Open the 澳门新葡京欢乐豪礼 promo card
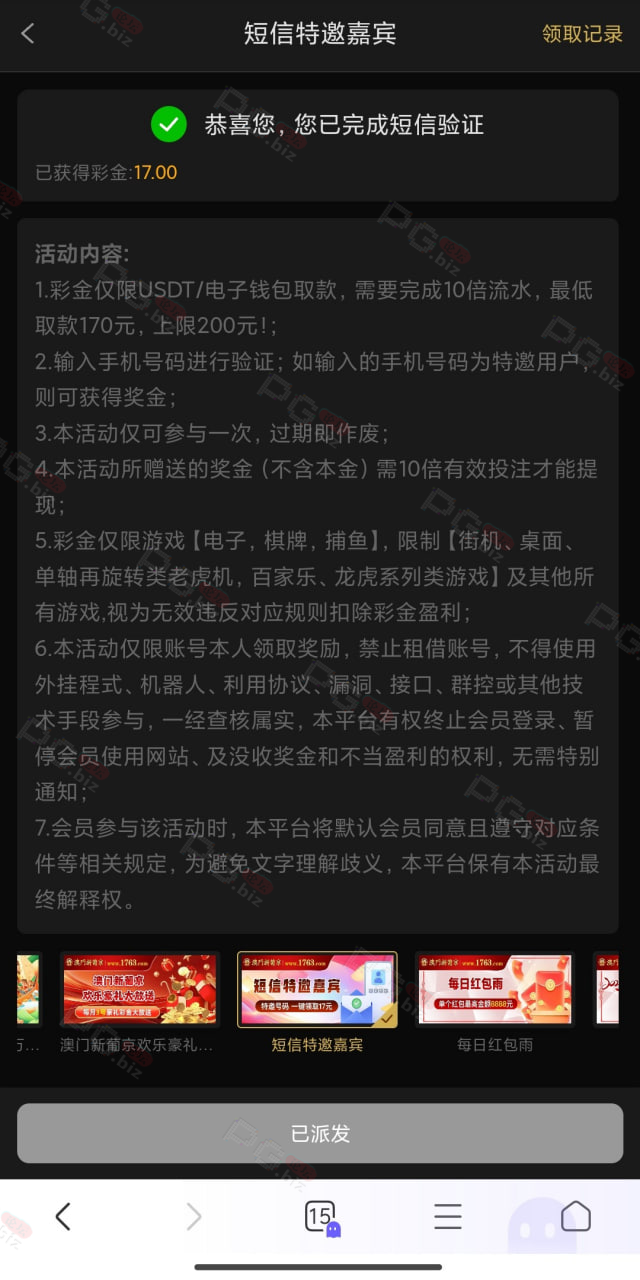 pos(139,1002)
